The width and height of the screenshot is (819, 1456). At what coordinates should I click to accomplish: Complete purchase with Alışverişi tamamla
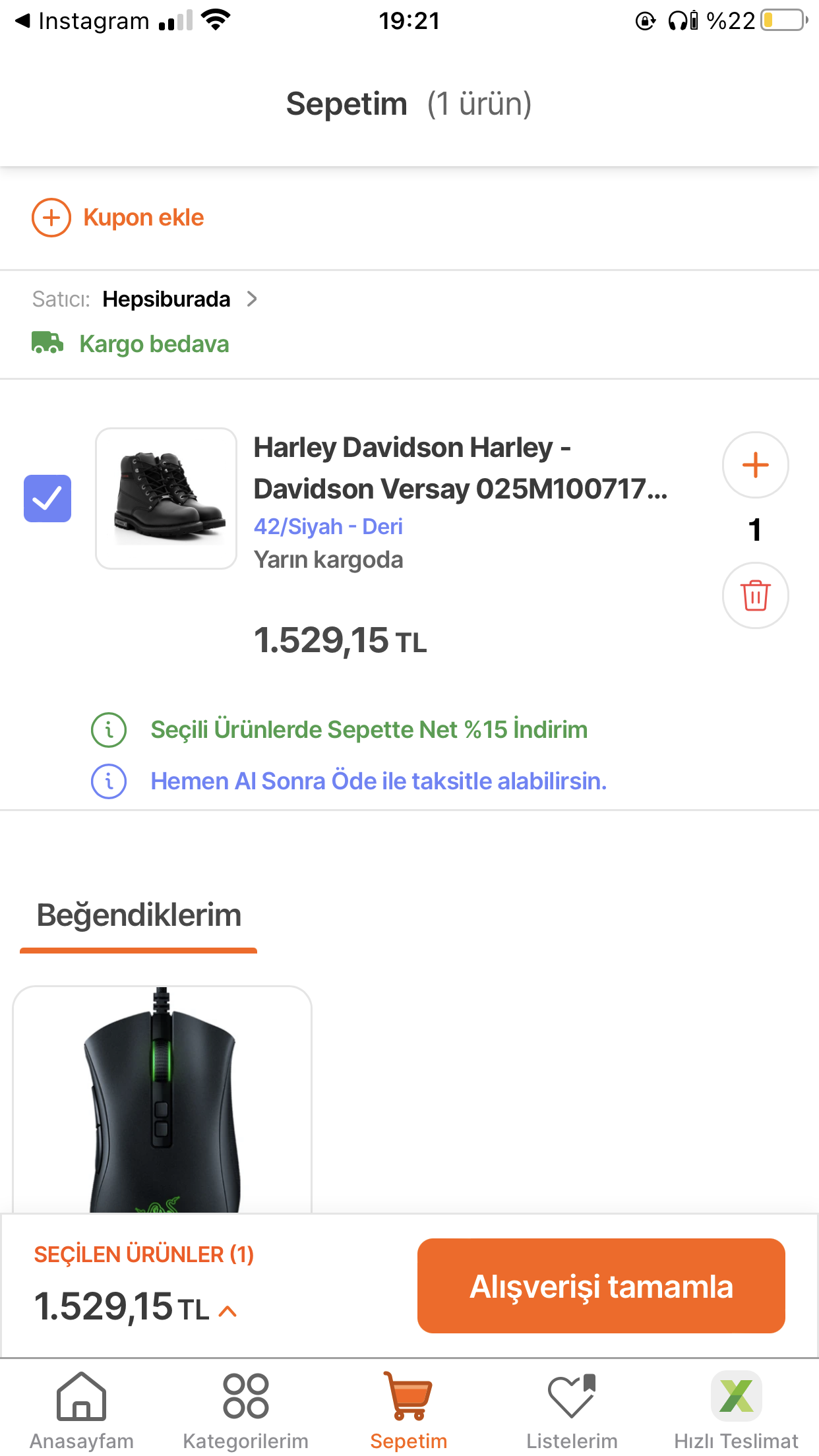(601, 1286)
